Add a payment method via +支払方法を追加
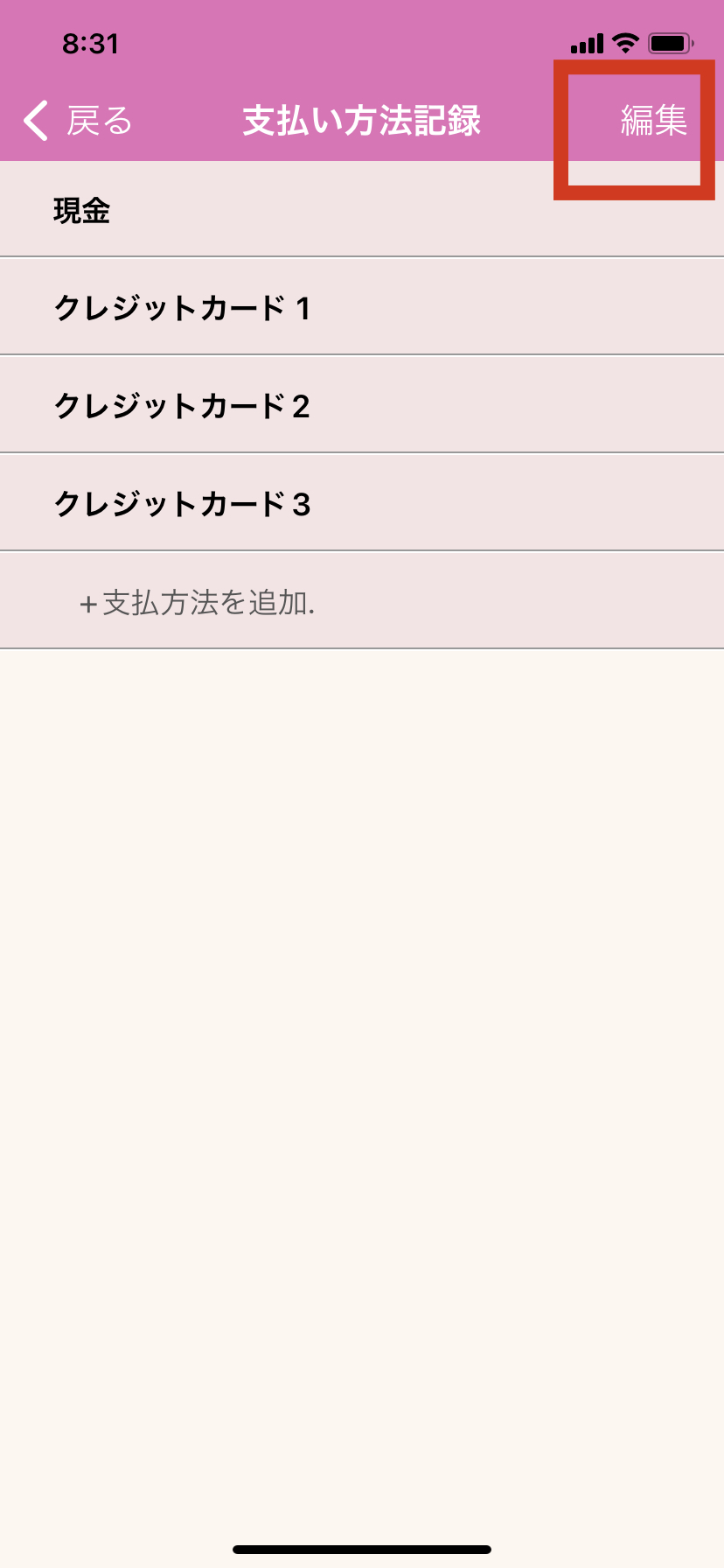Image resolution: width=724 pixels, height=1568 pixels. 198,602
